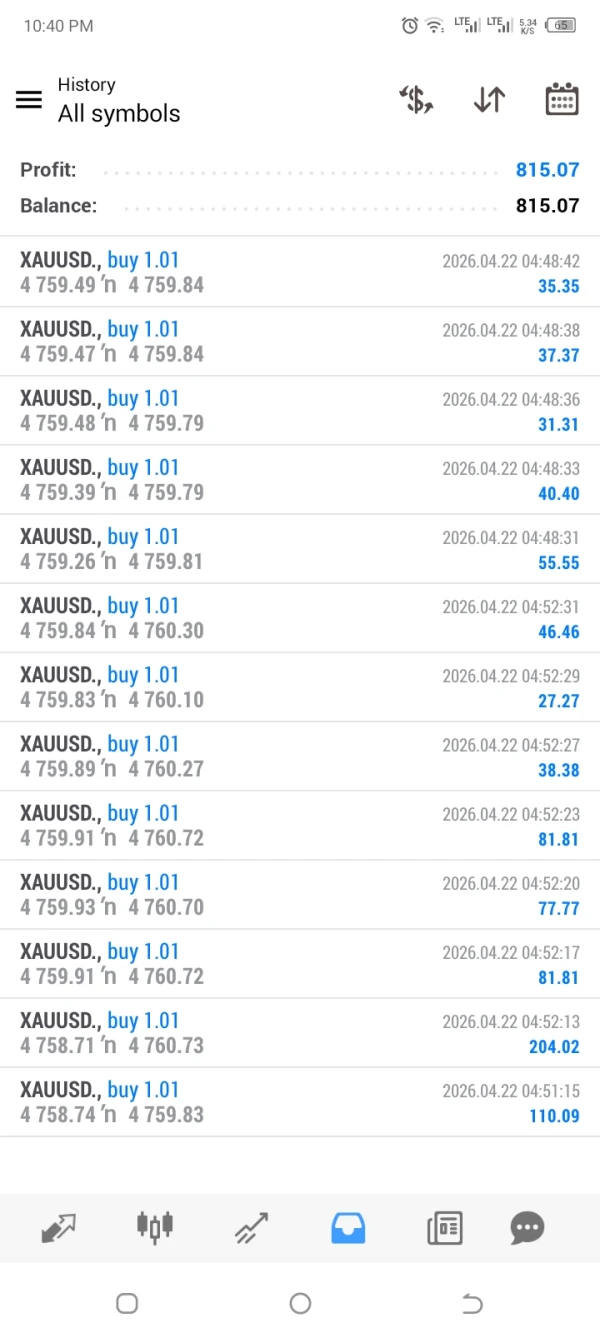
Task: Switch to the Quotes tab
Action: tap(60, 1227)
